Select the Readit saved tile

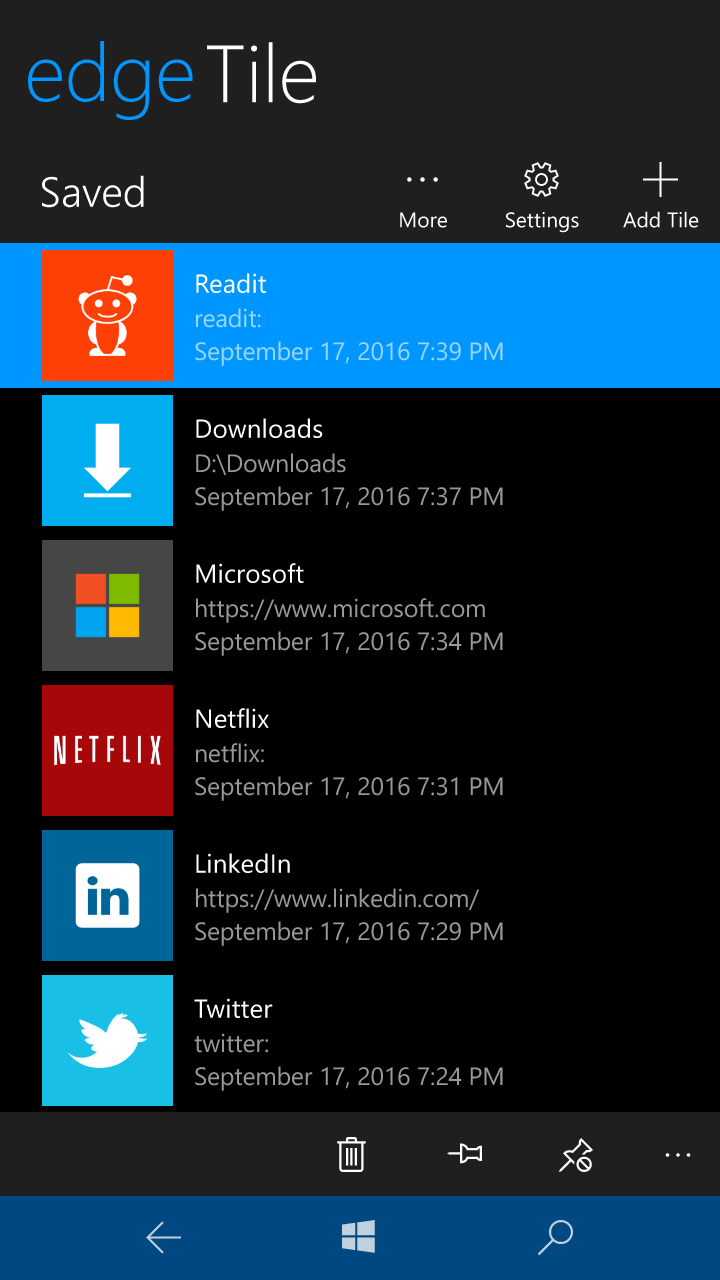click(360, 316)
